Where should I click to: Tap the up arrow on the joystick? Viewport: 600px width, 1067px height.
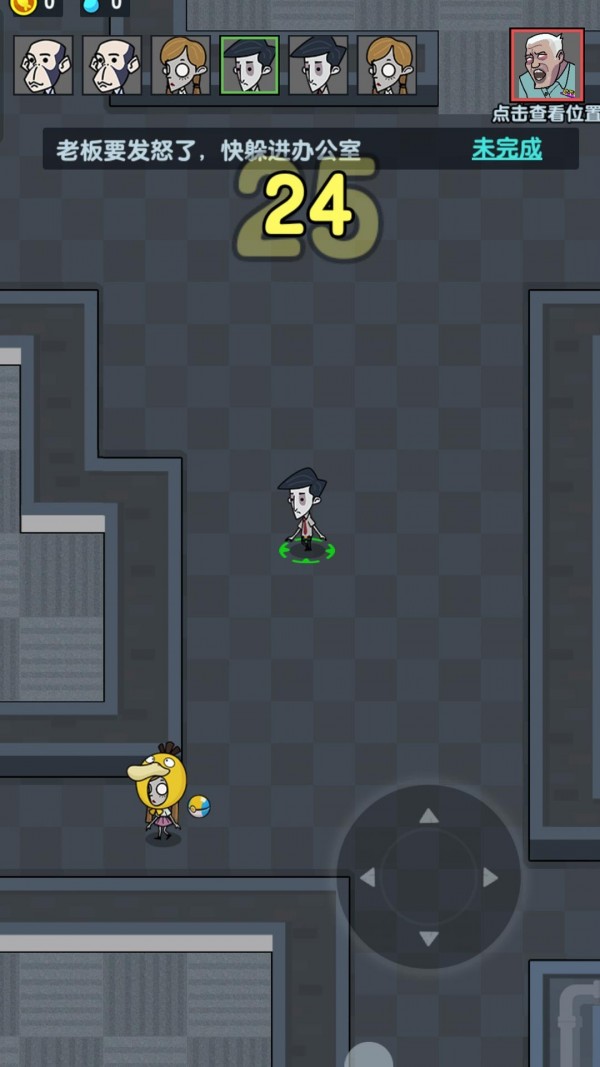click(429, 817)
